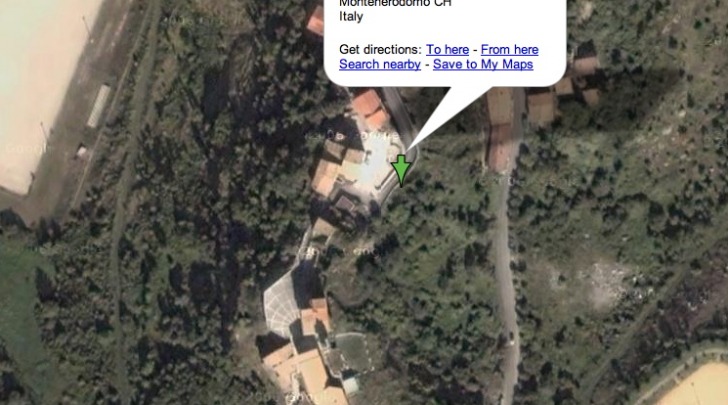Get directions From here
This screenshot has width=728, height=405.
(509, 50)
